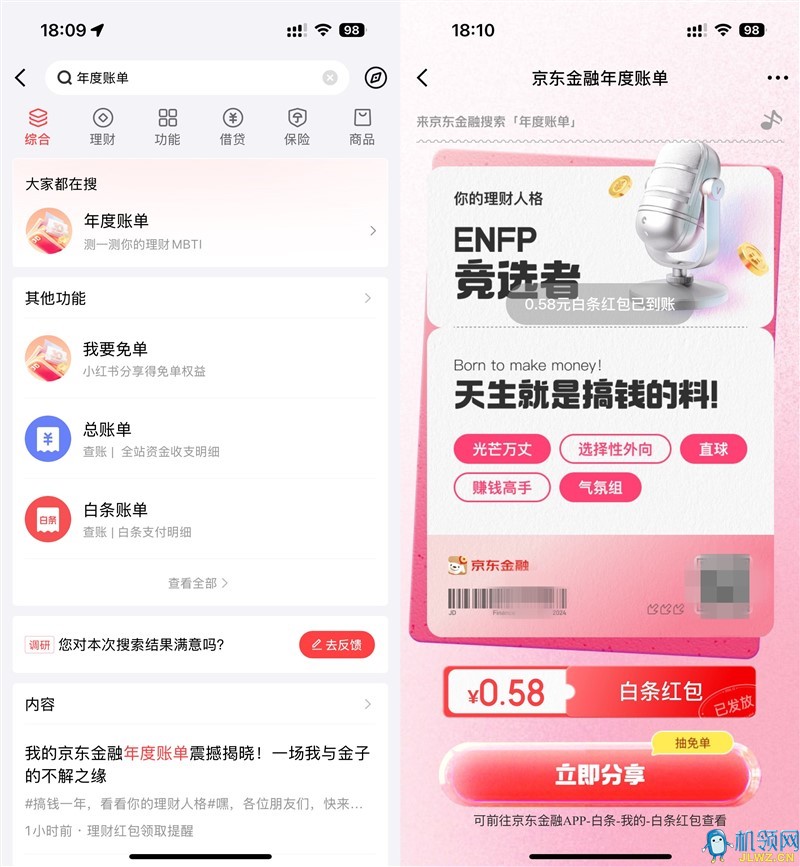Open the 我要免单 function
Viewport: 800px width, 867px height.
200,359
